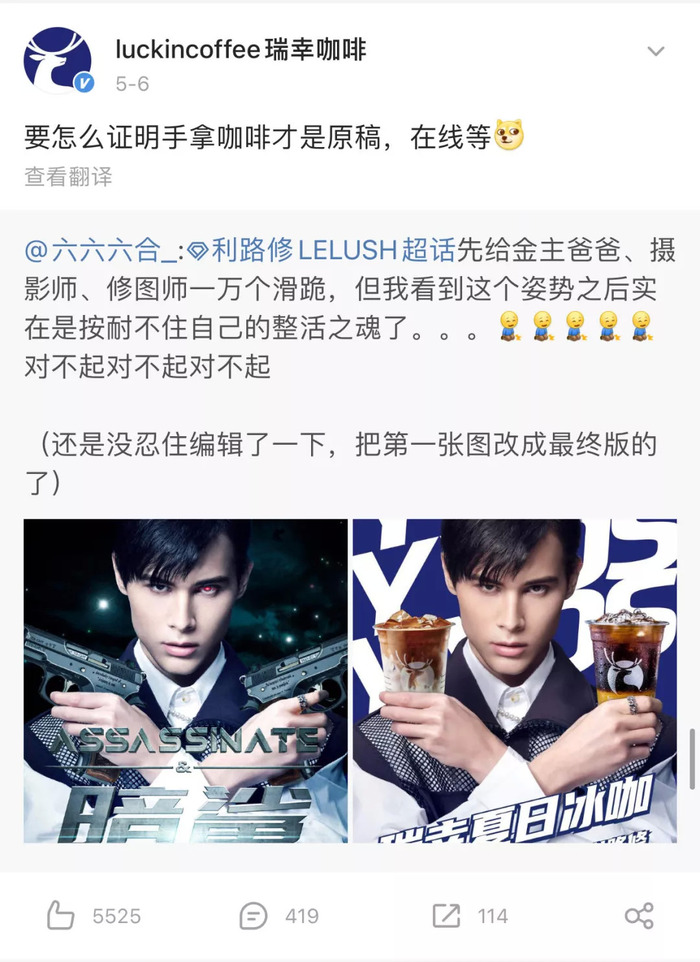700x962 pixels.
Task: View the ASSASSINATE poster image with guns
Action: point(186,680)
